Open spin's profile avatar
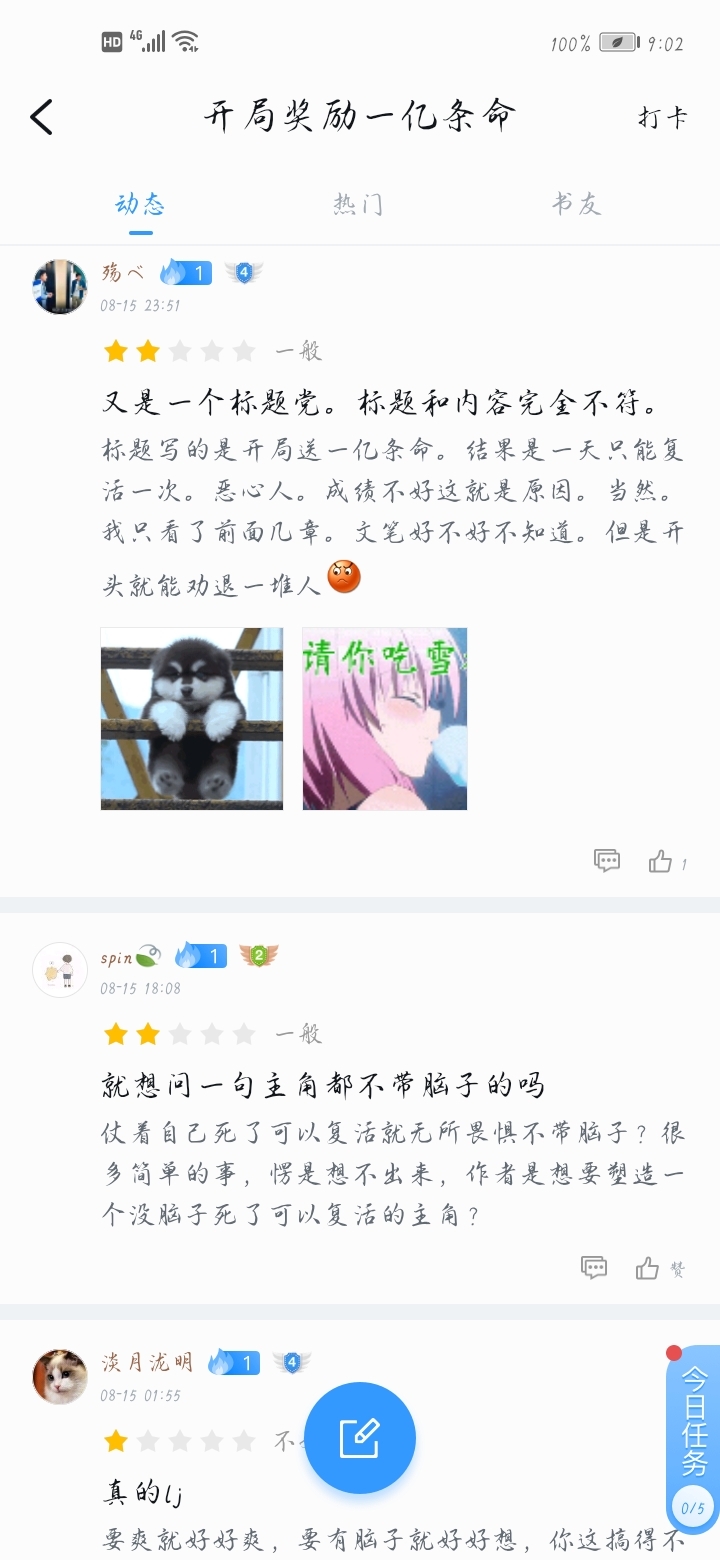 [60, 970]
